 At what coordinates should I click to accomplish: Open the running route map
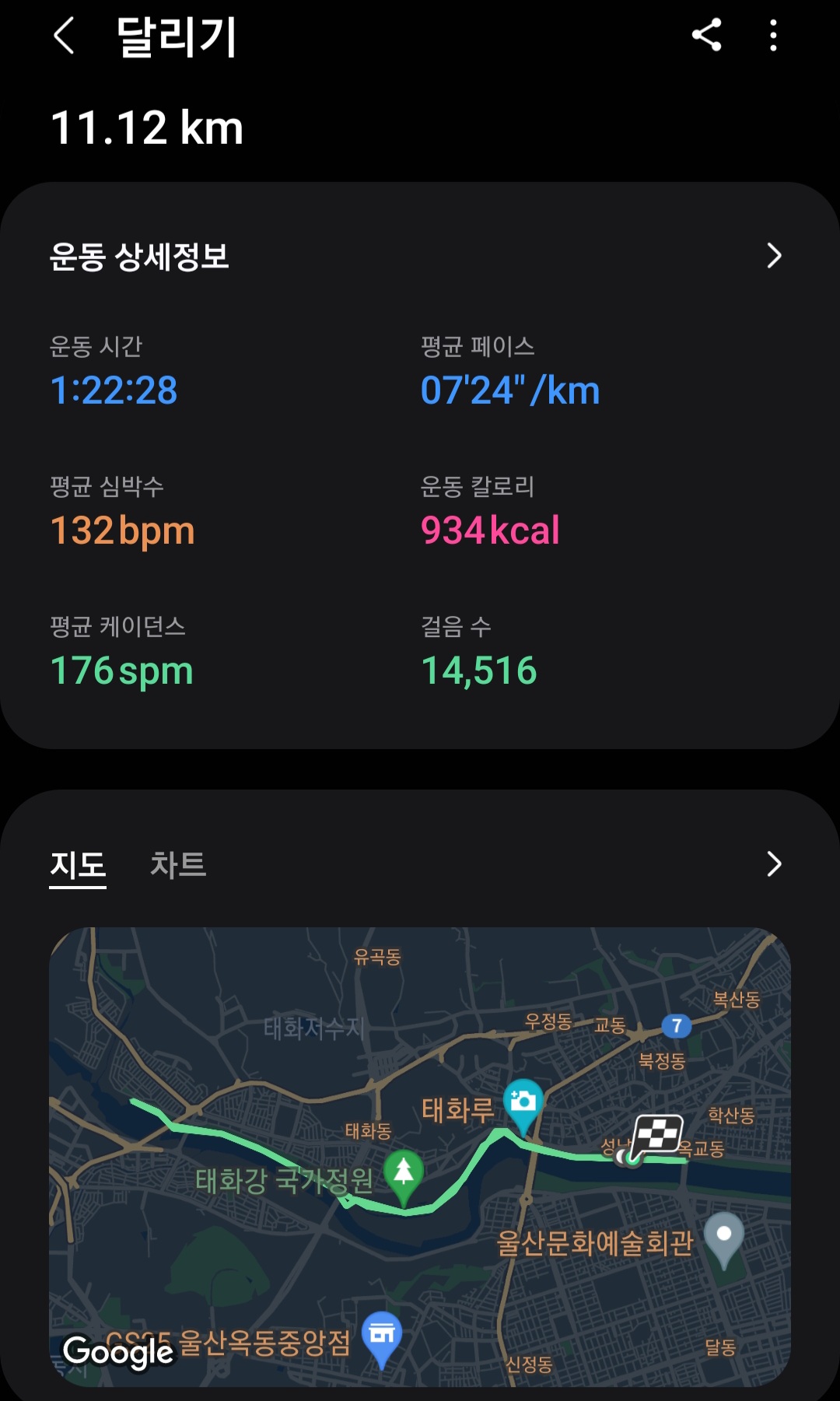420,1156
